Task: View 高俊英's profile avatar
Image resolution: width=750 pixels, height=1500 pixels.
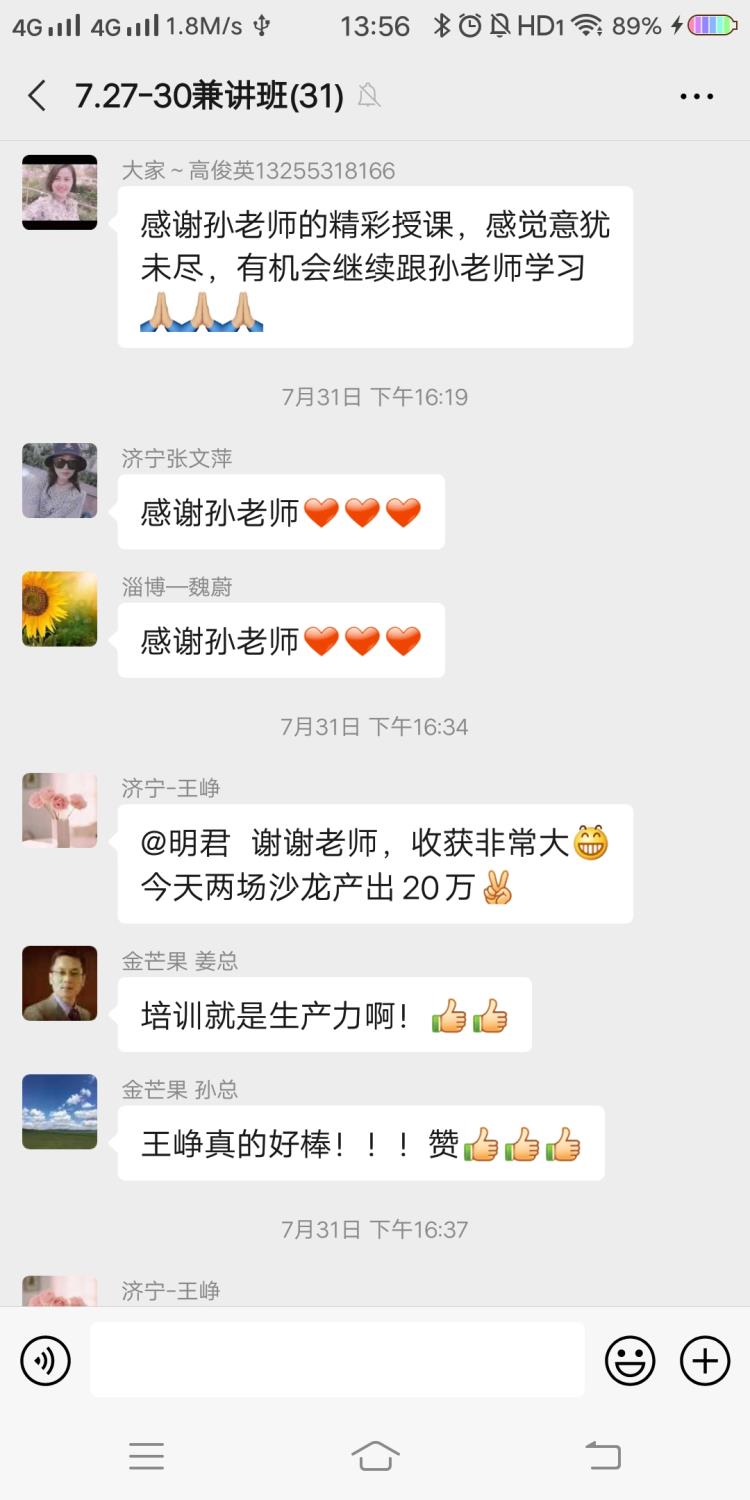Action: pyautogui.click(x=60, y=192)
